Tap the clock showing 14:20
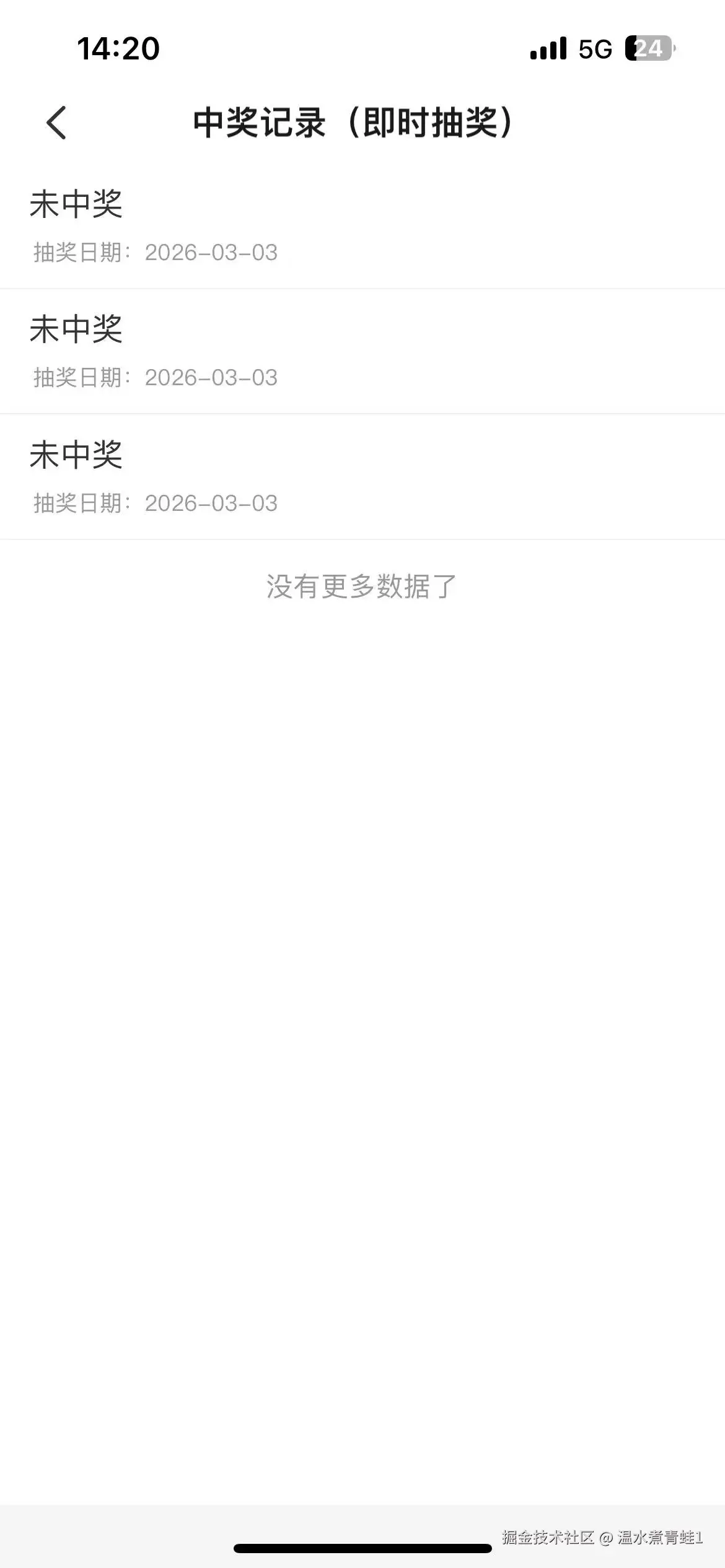The height and width of the screenshot is (1568, 725). pos(120,48)
